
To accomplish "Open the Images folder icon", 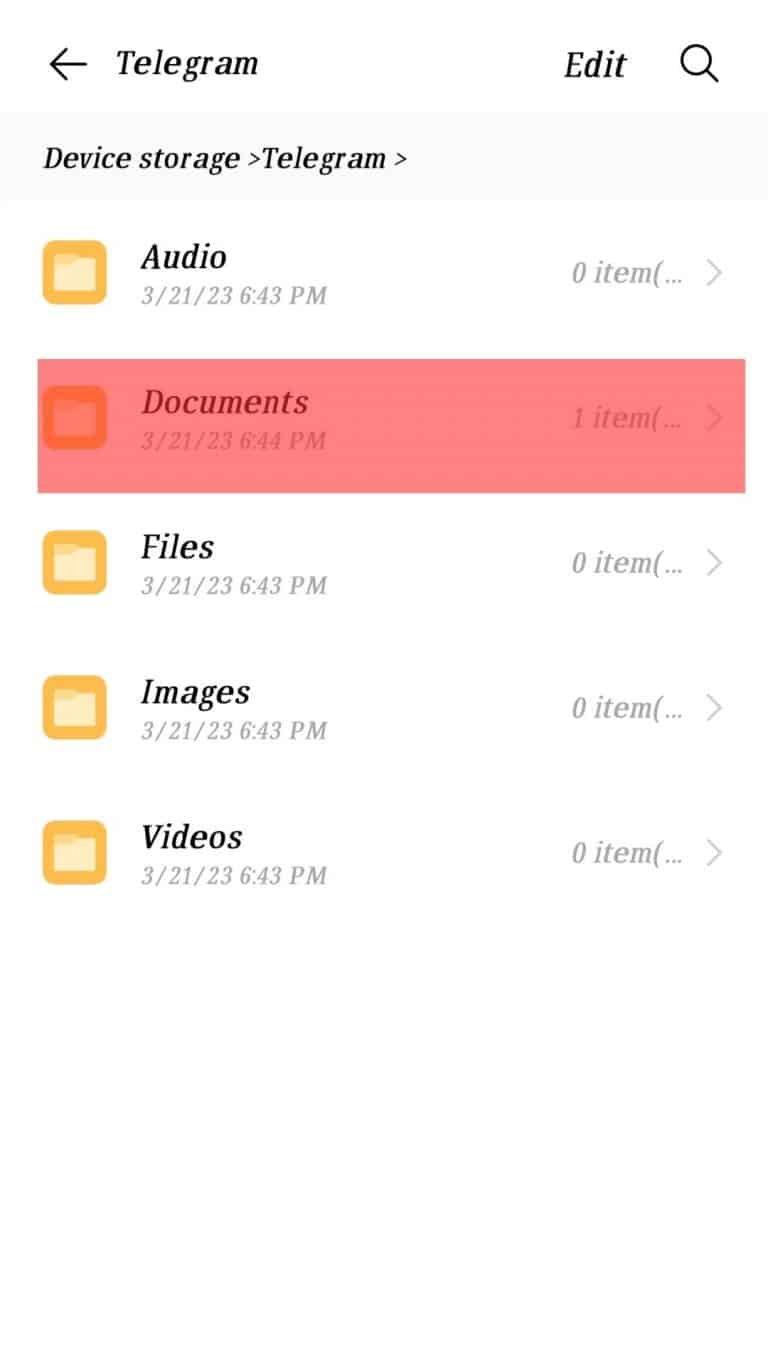I will [74, 707].
